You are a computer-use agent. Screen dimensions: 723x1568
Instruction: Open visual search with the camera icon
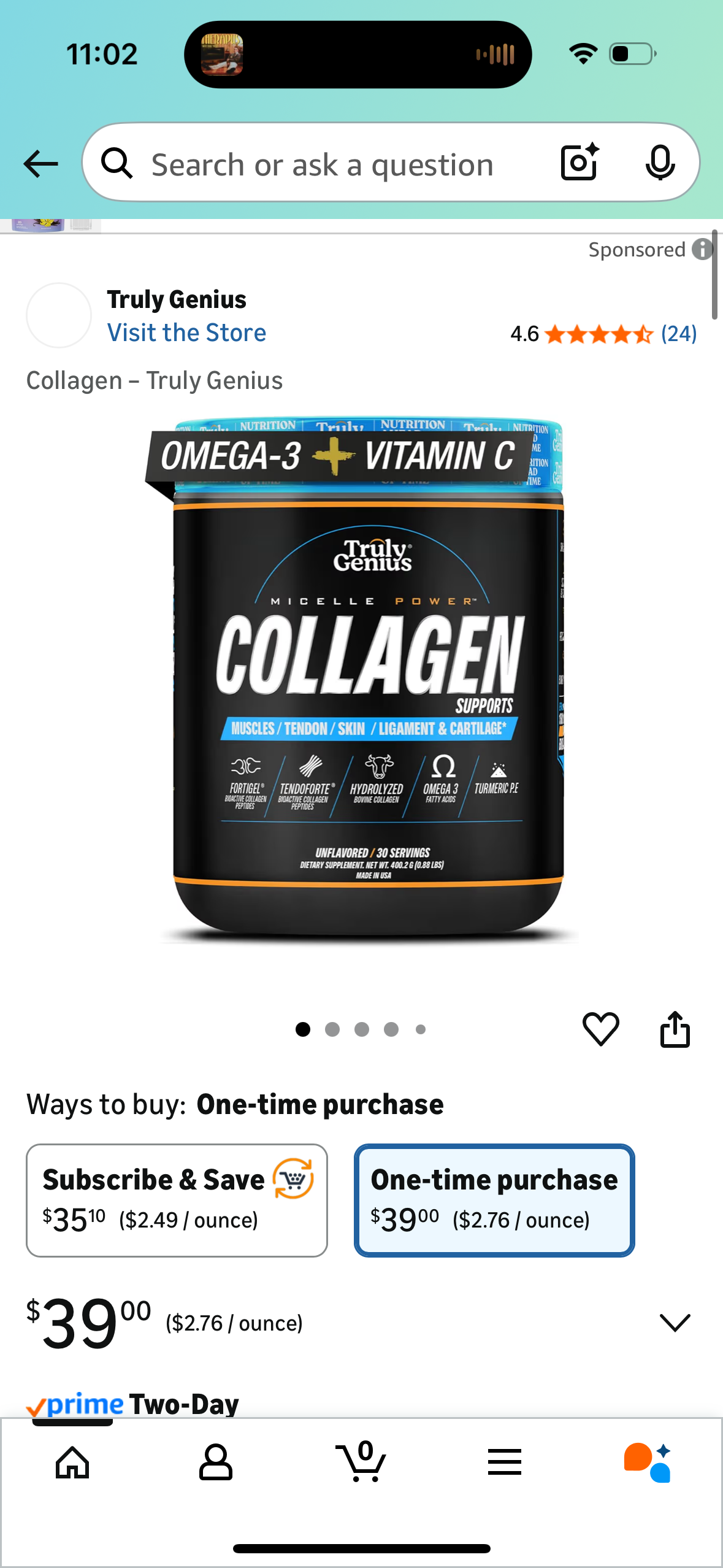coord(577,163)
